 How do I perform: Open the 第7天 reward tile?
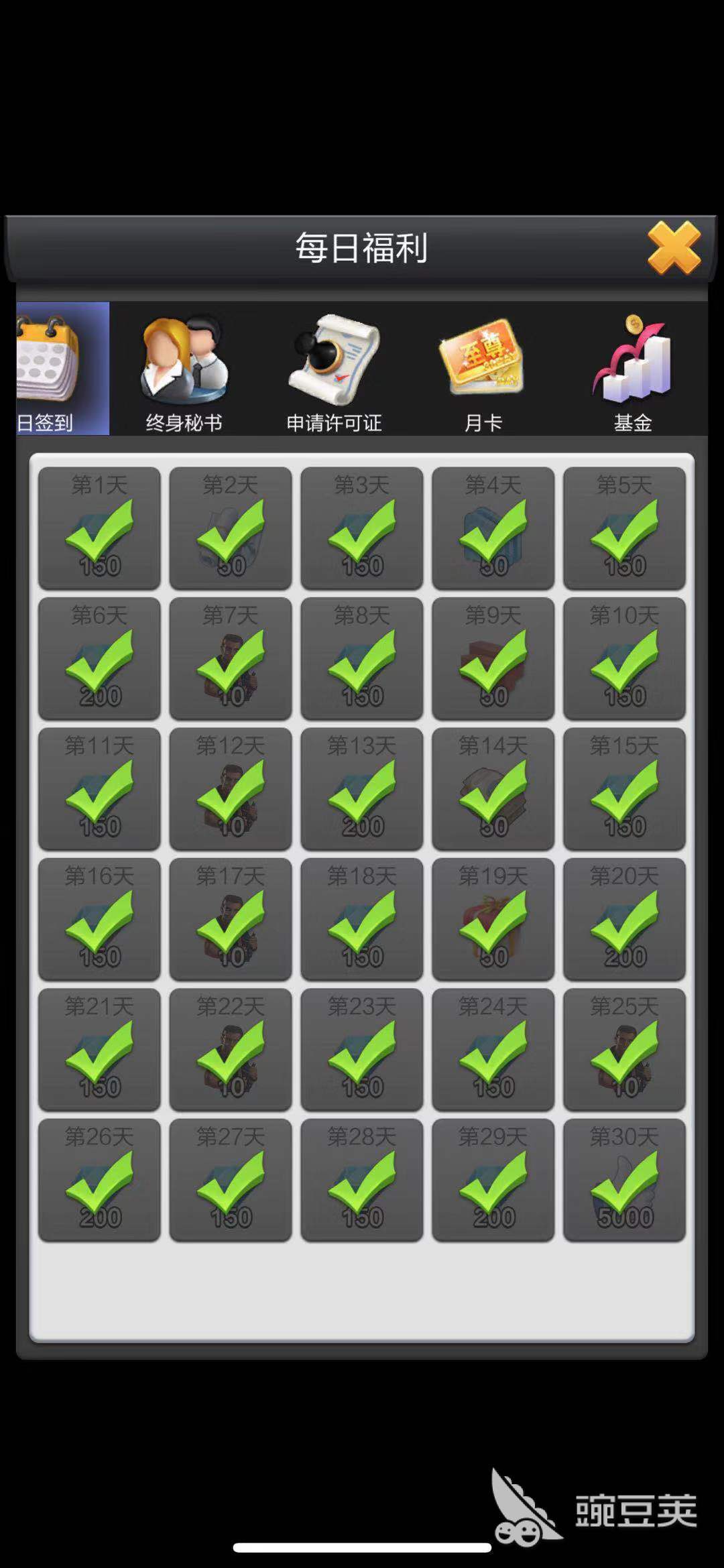click(x=231, y=658)
